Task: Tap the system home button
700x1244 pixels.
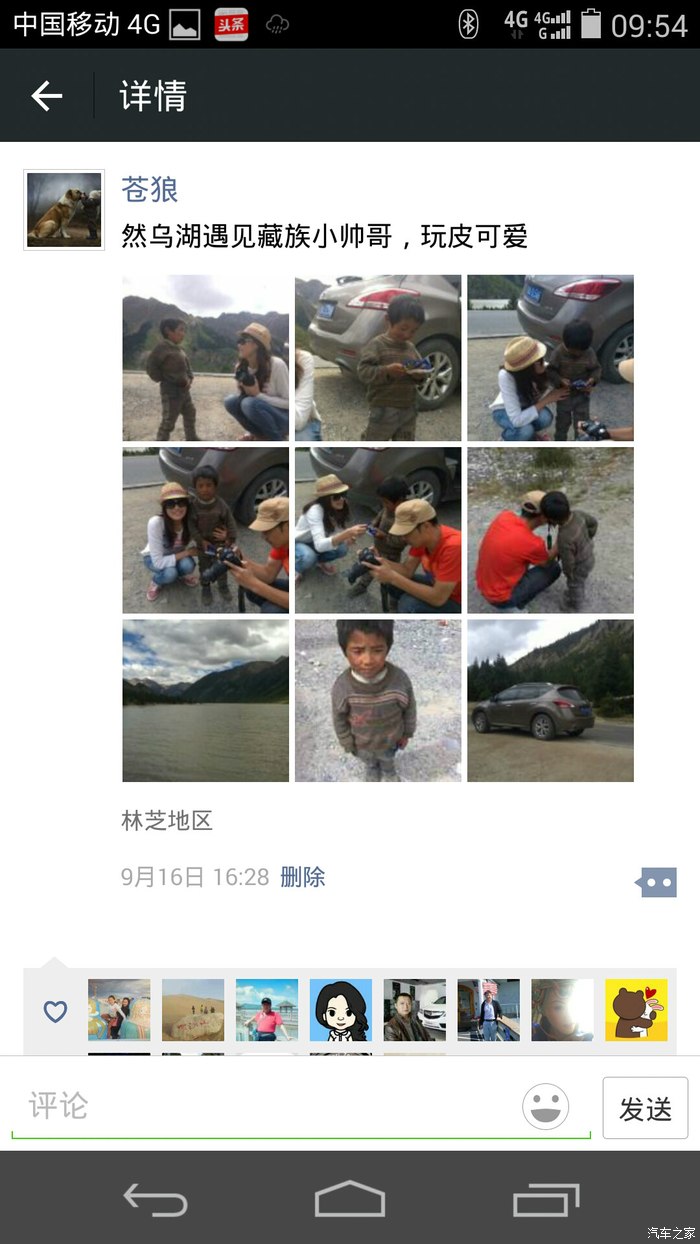Action: point(350,1198)
